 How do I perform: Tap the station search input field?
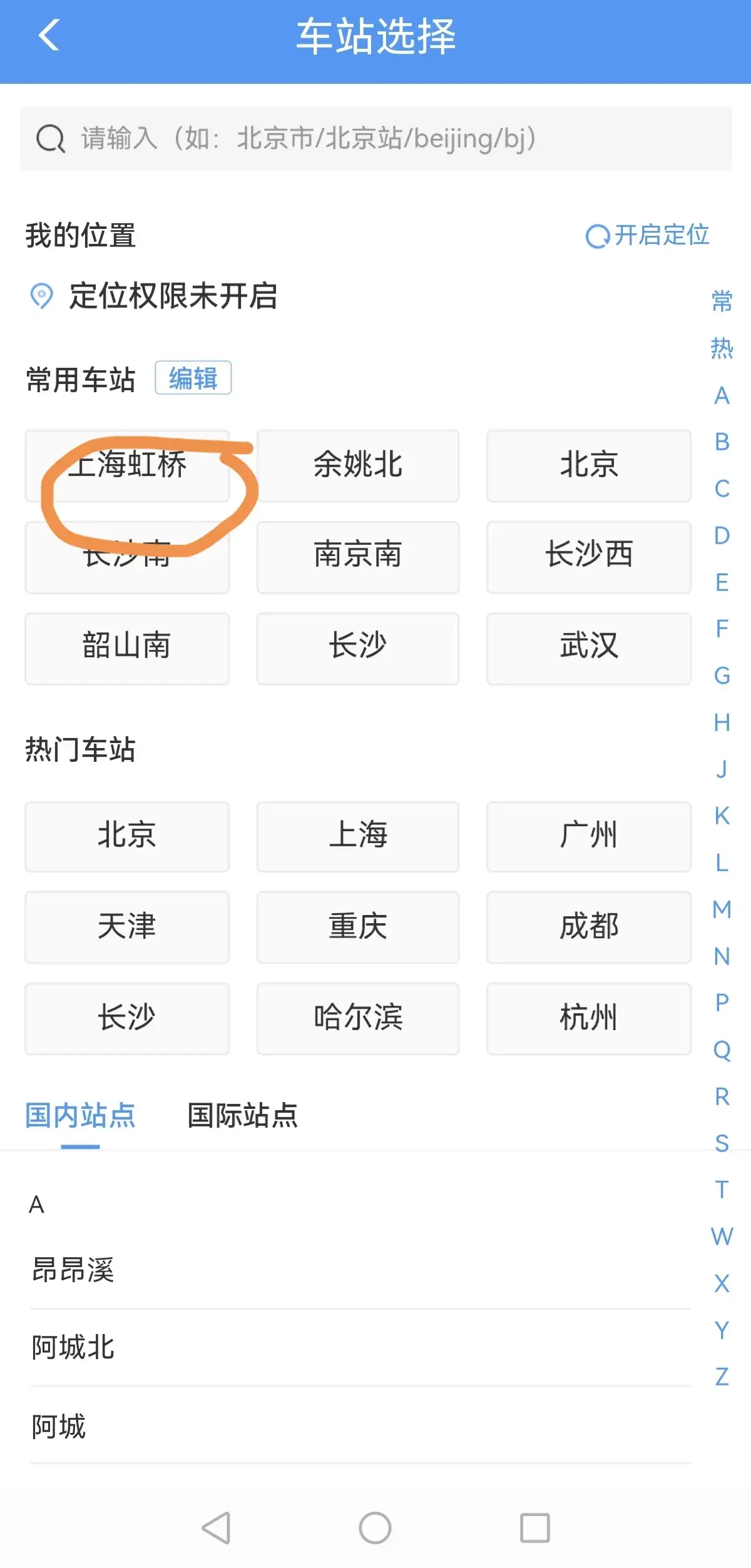click(375, 139)
